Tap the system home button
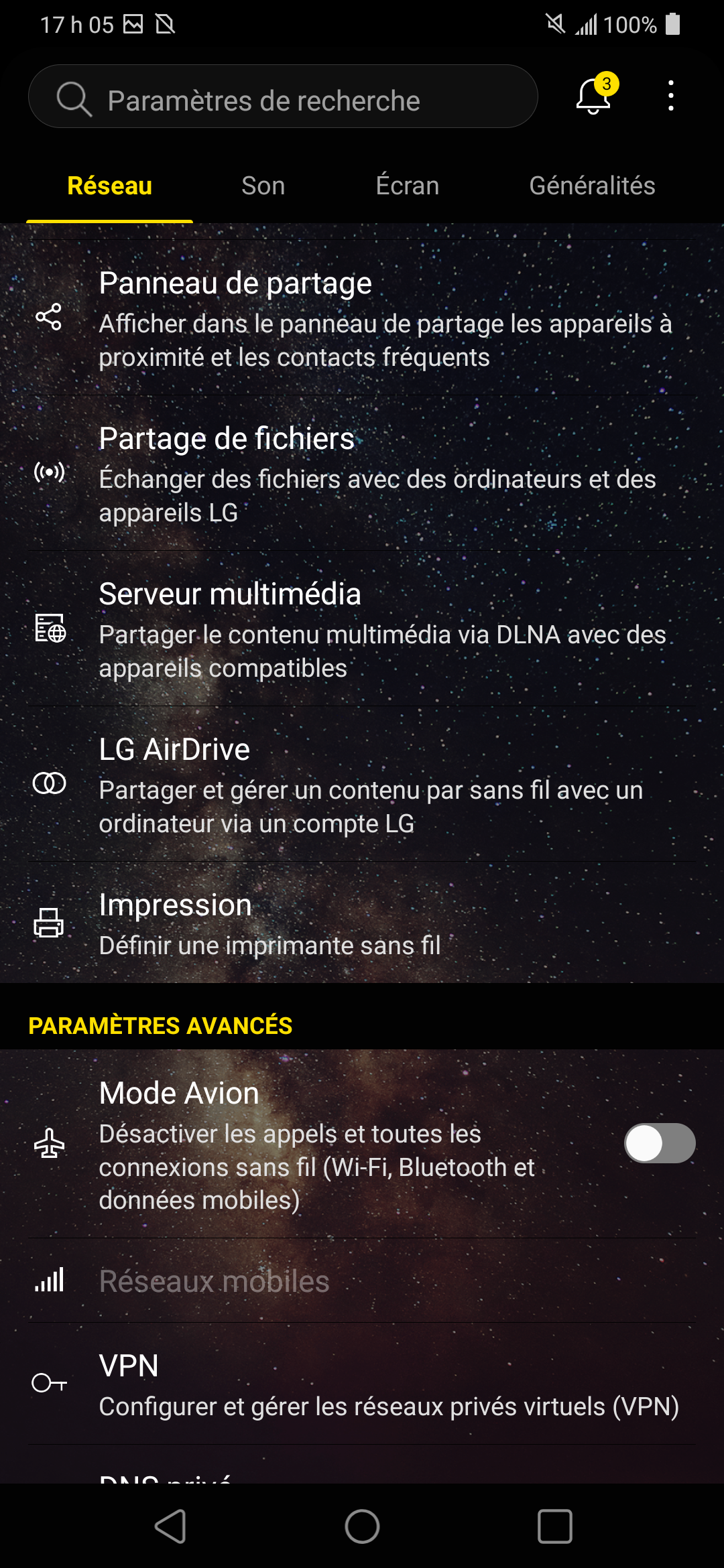 [x=362, y=1526]
